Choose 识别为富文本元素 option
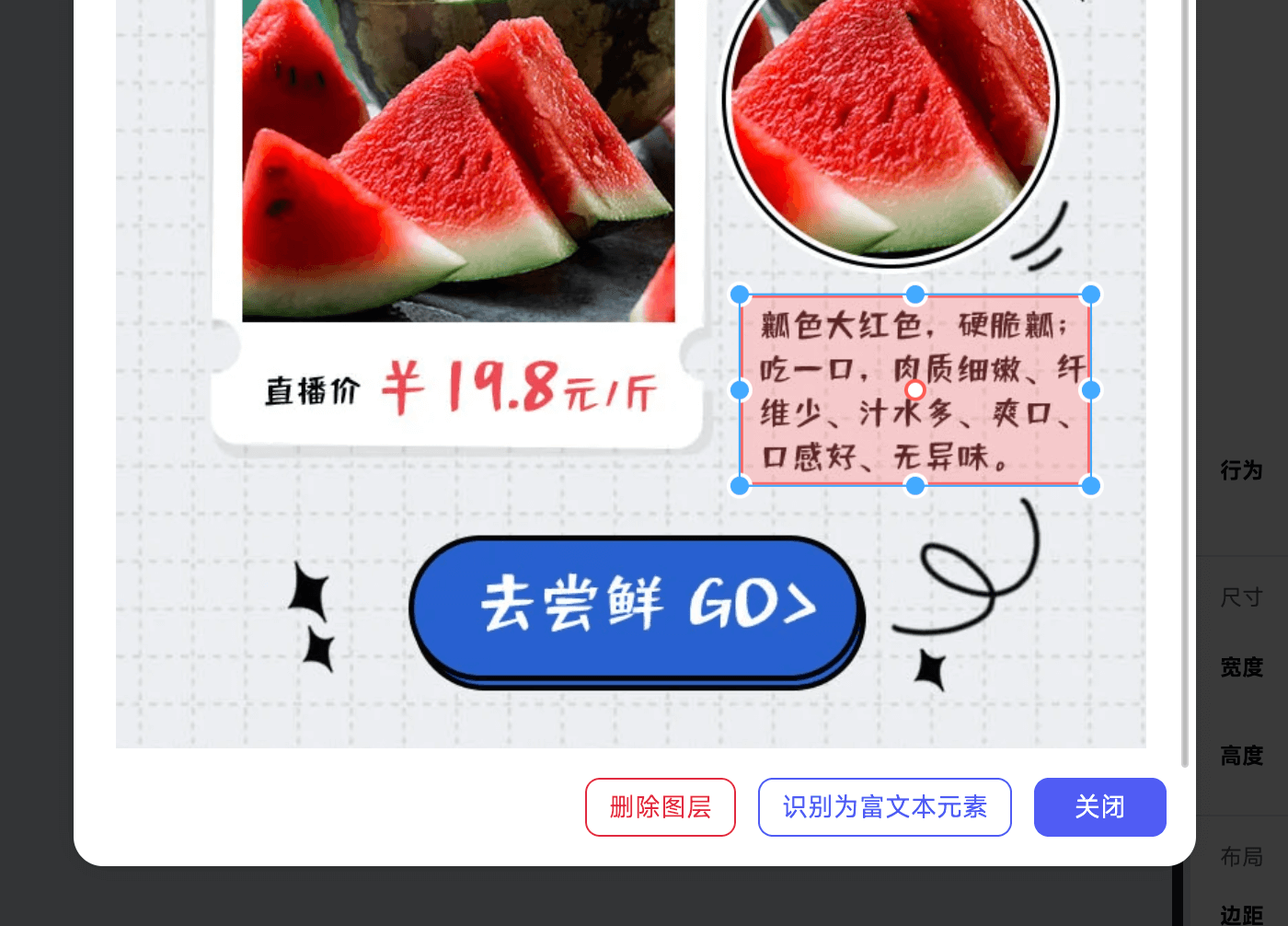The width and height of the screenshot is (1288, 926). (x=884, y=807)
